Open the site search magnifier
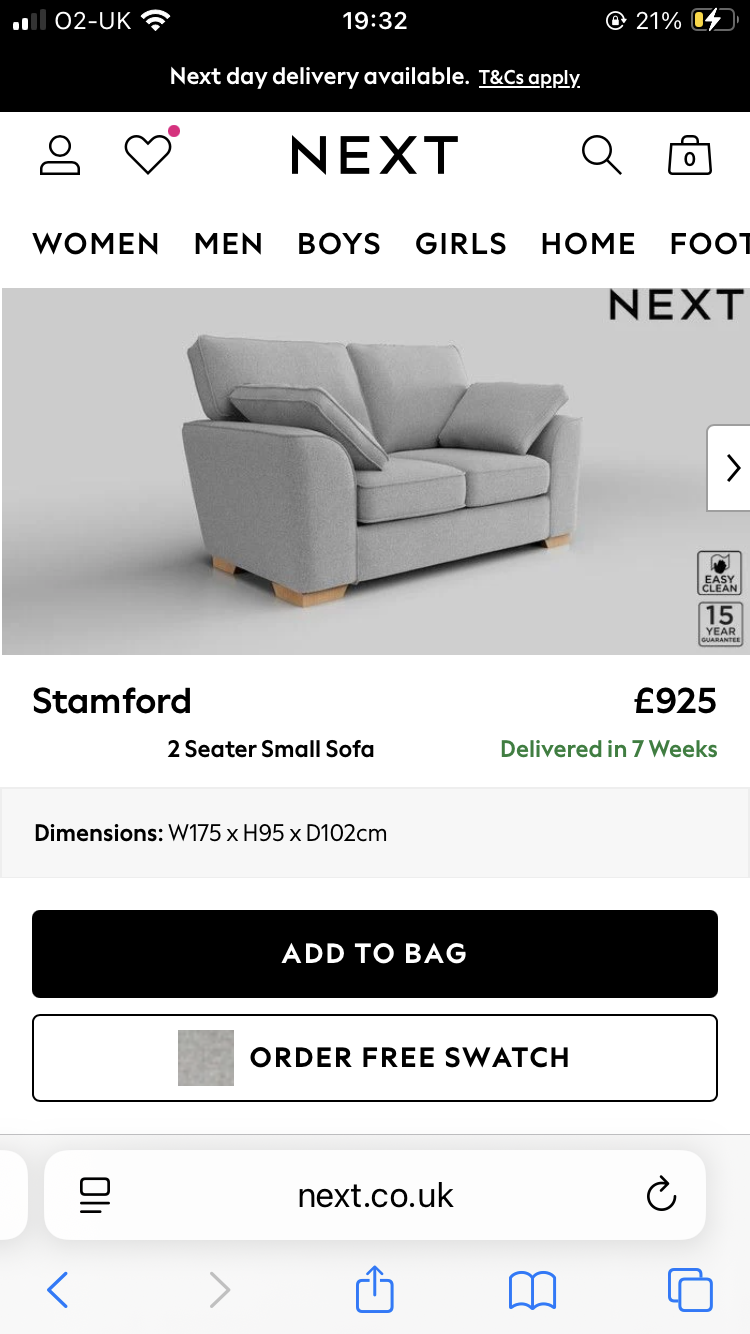The image size is (750, 1334). click(601, 156)
